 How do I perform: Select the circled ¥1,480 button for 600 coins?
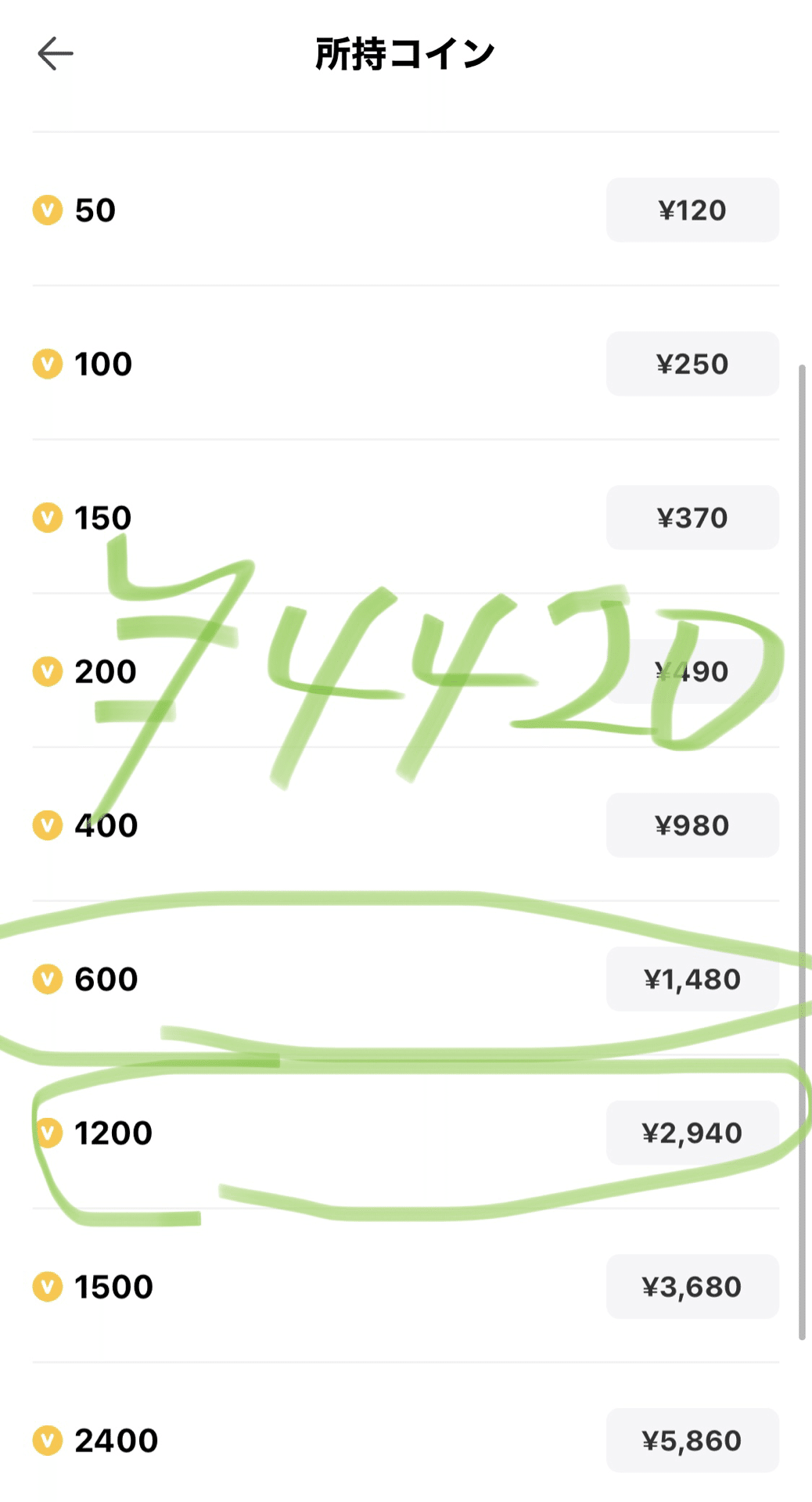[692, 979]
